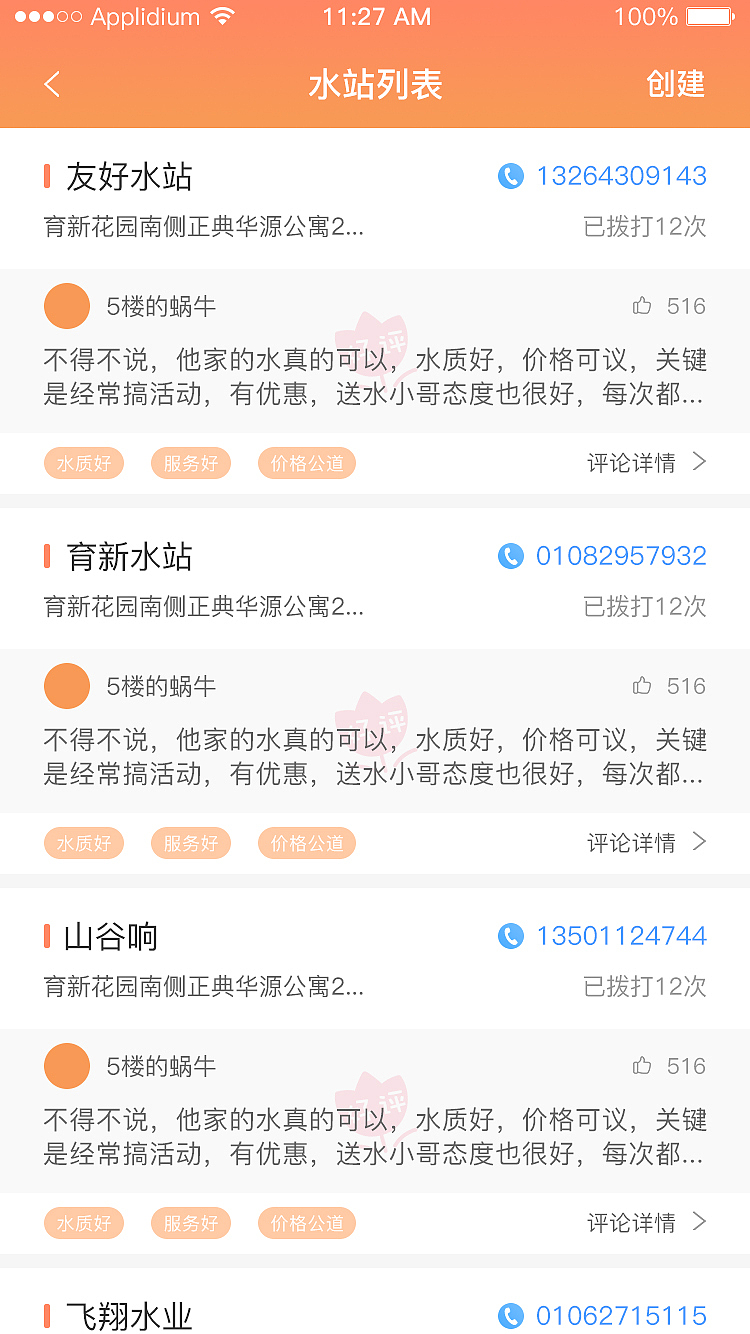This screenshot has height=1334, width=750.
Task: Toggle the 水质好 tag under 友好水站
Action: pos(84,463)
